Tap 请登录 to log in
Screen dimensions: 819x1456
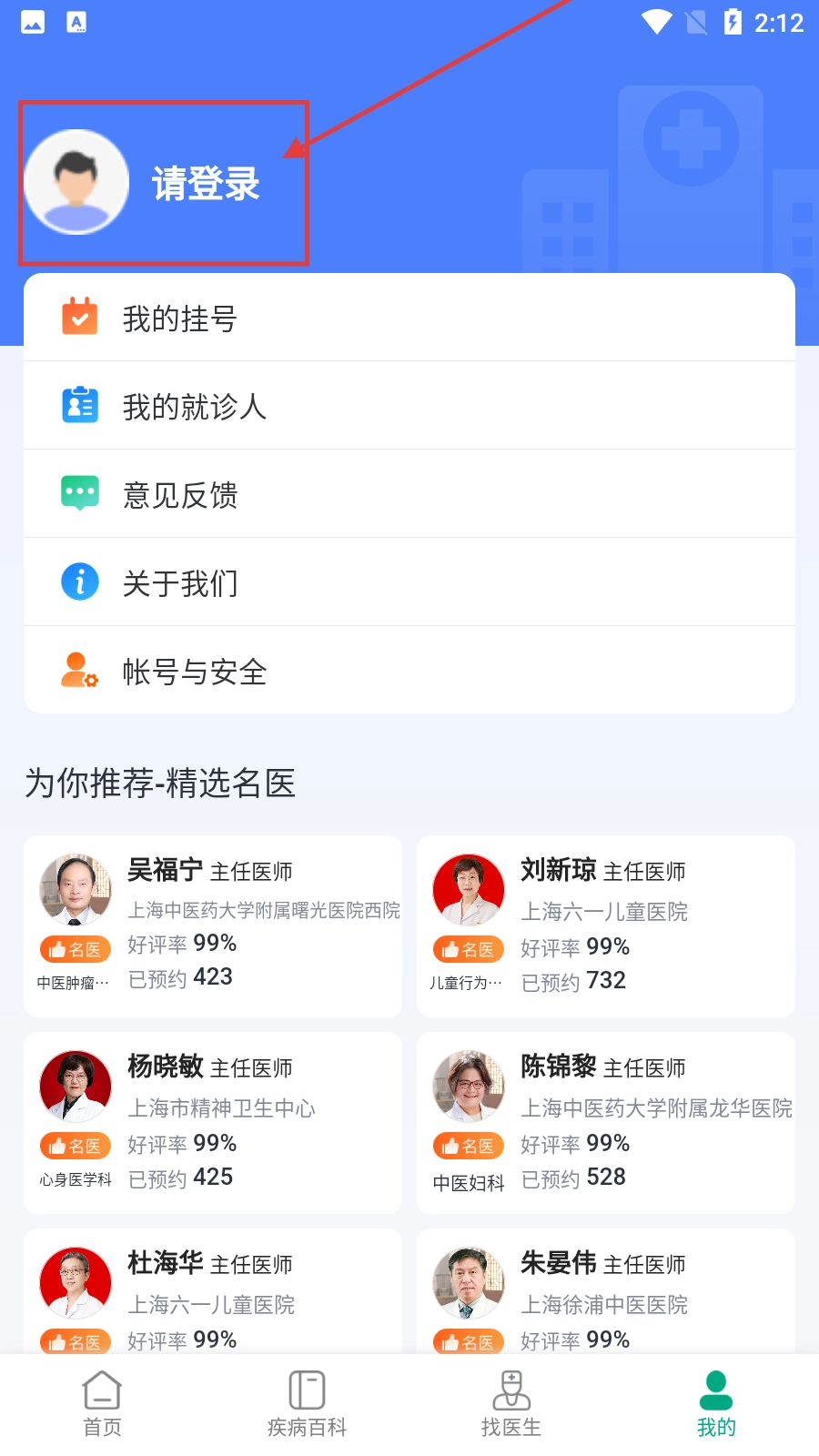[x=206, y=184]
